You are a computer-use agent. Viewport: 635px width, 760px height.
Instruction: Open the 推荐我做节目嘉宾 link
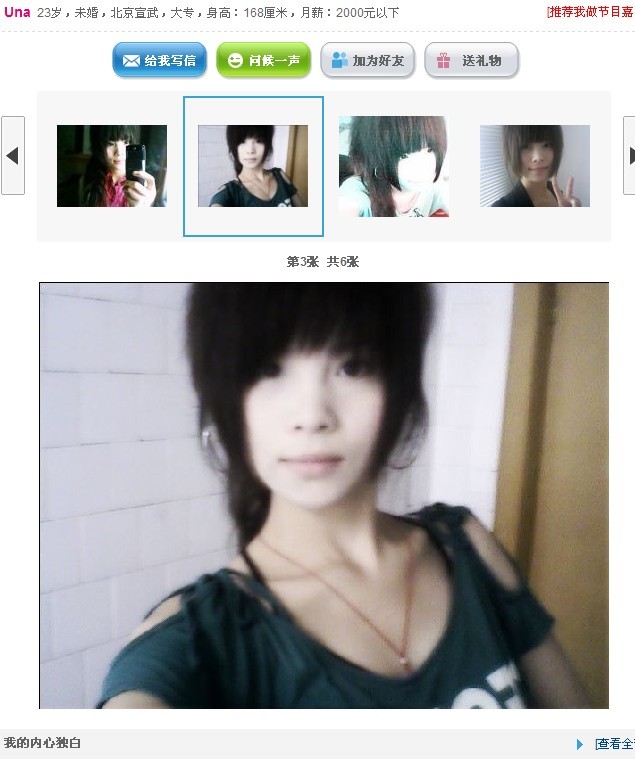tap(590, 13)
